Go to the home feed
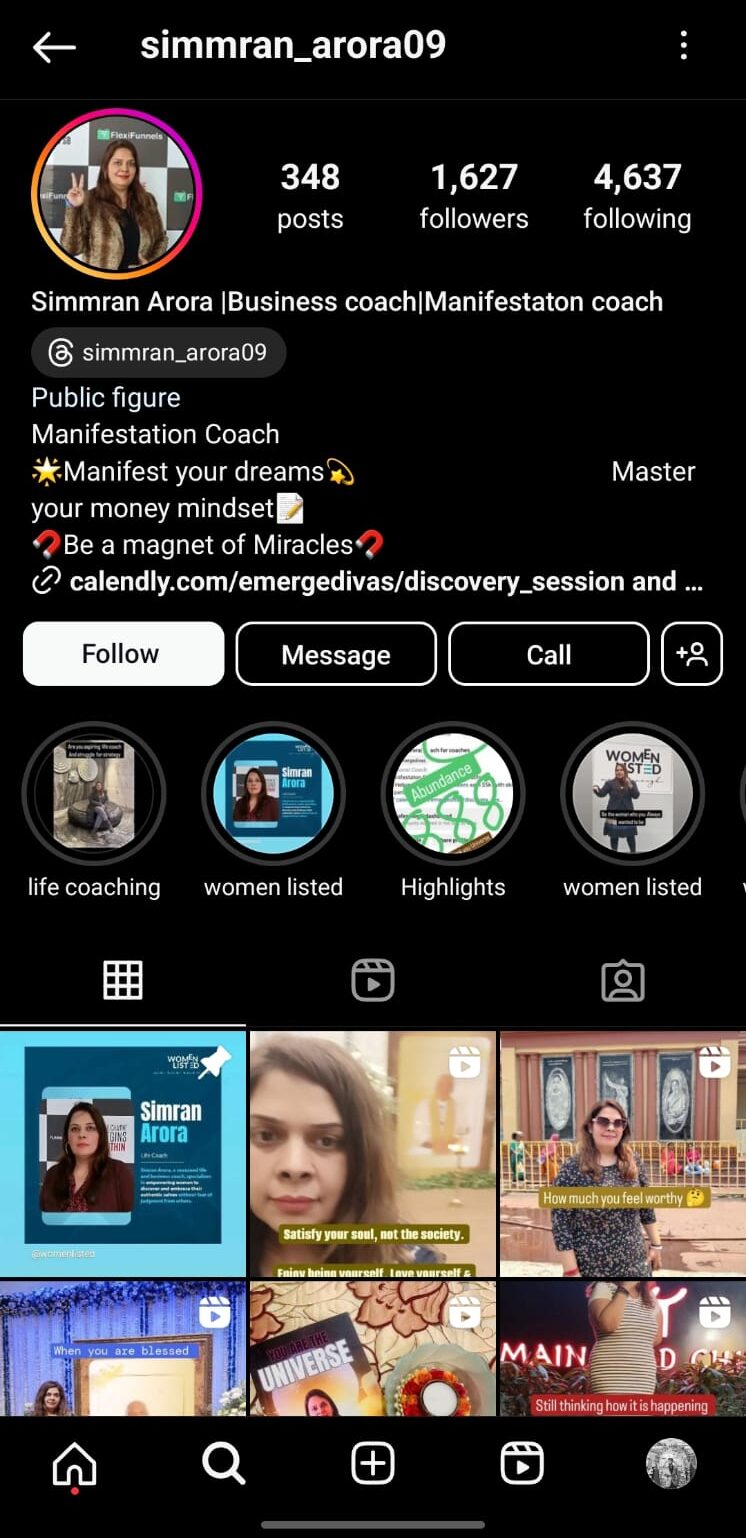The height and width of the screenshot is (1538, 746). click(x=75, y=1465)
